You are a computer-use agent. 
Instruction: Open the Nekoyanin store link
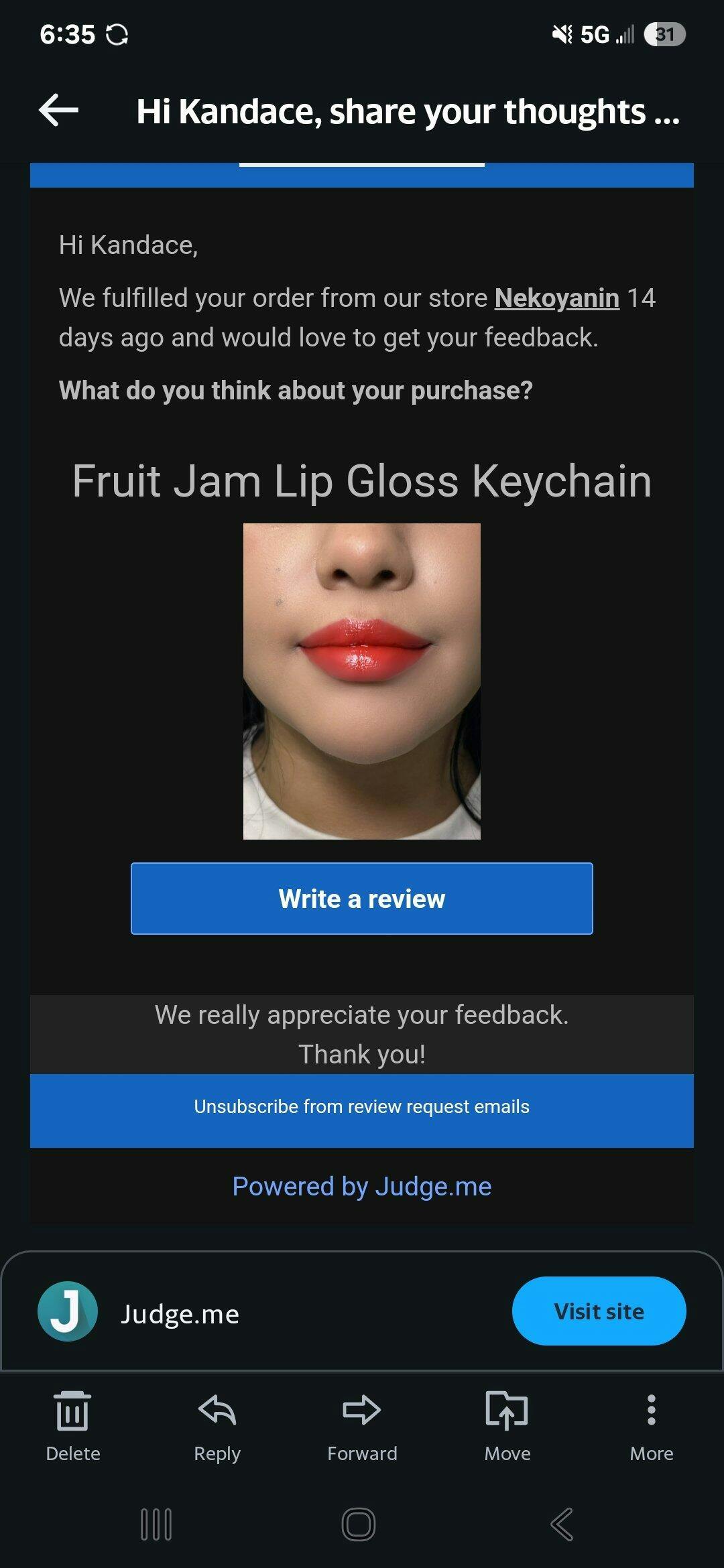(556, 298)
